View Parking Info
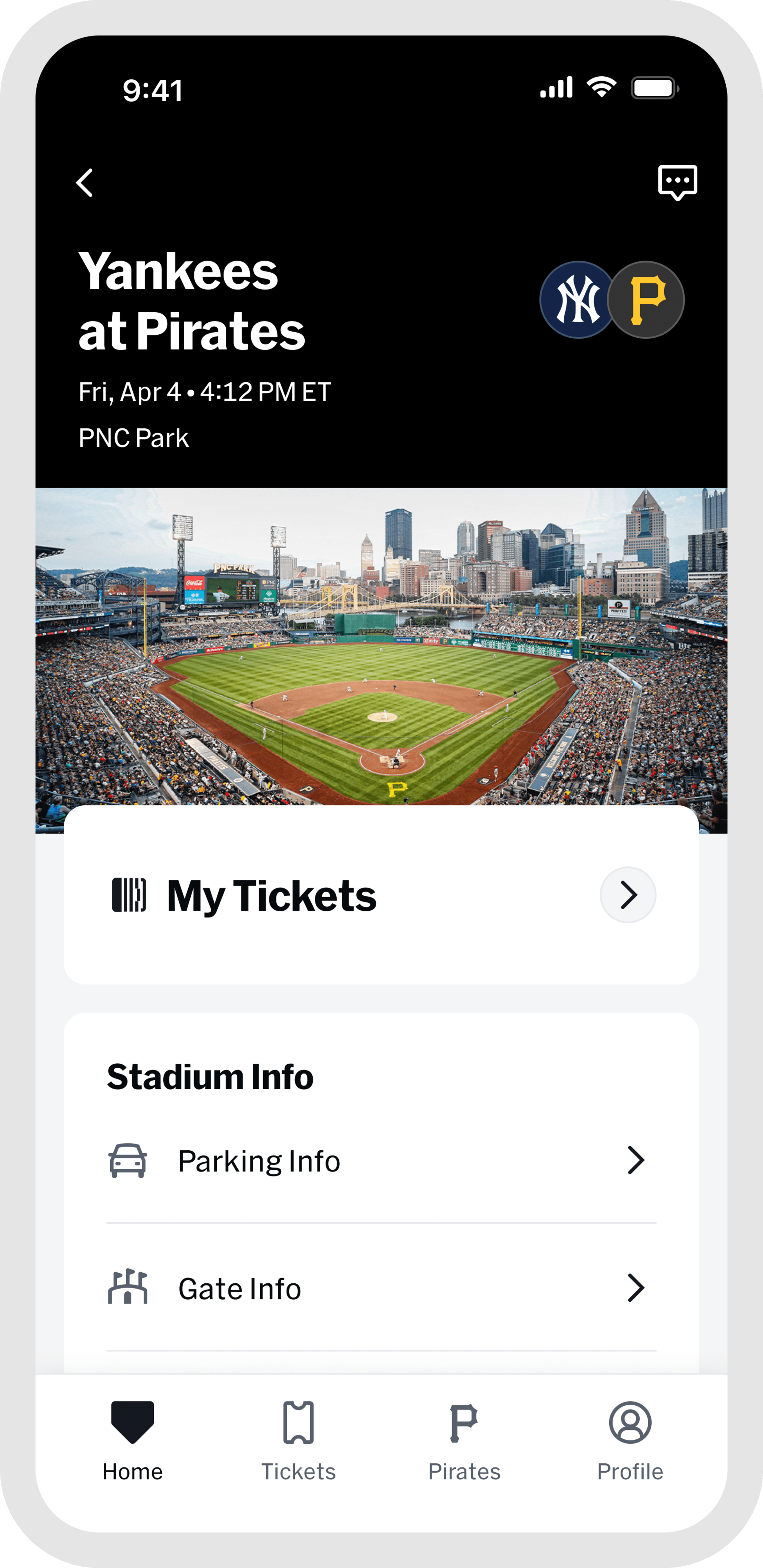 (x=381, y=1161)
